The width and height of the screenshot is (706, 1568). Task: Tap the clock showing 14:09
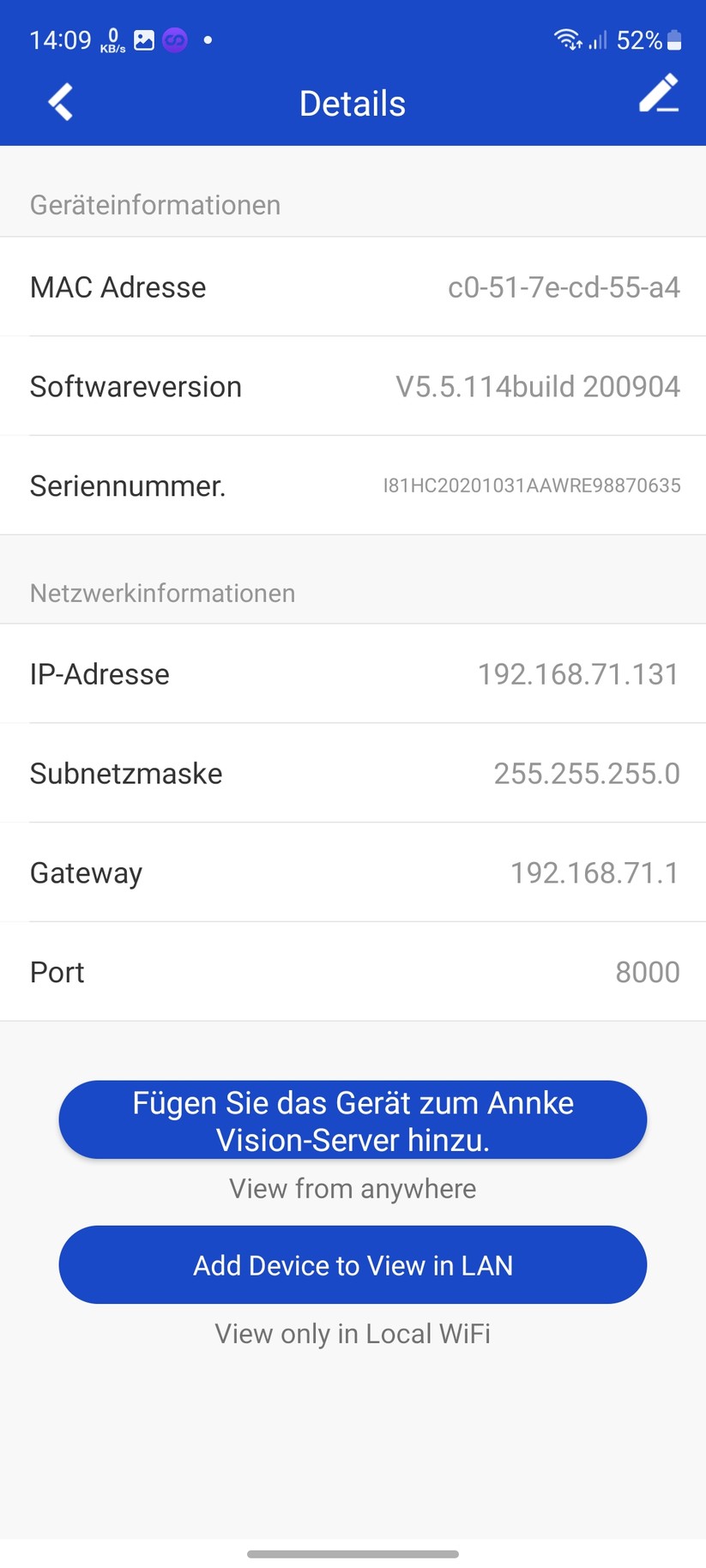(60, 39)
